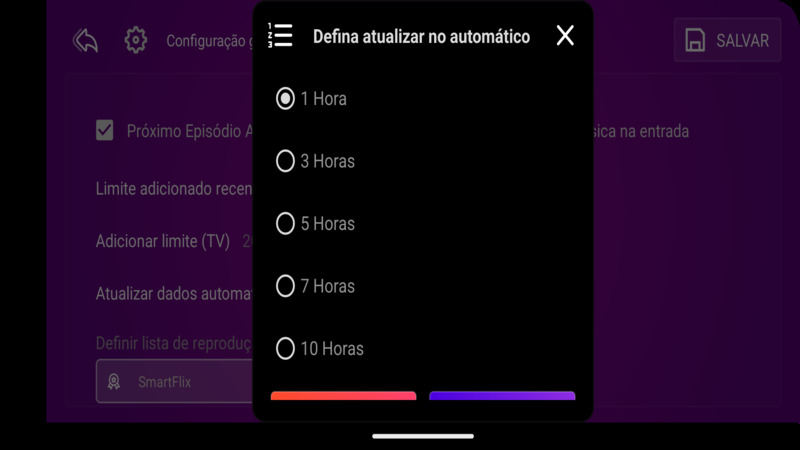This screenshot has width=800, height=450.
Task: Set update interval to 7 Horas
Action: pyautogui.click(x=285, y=286)
